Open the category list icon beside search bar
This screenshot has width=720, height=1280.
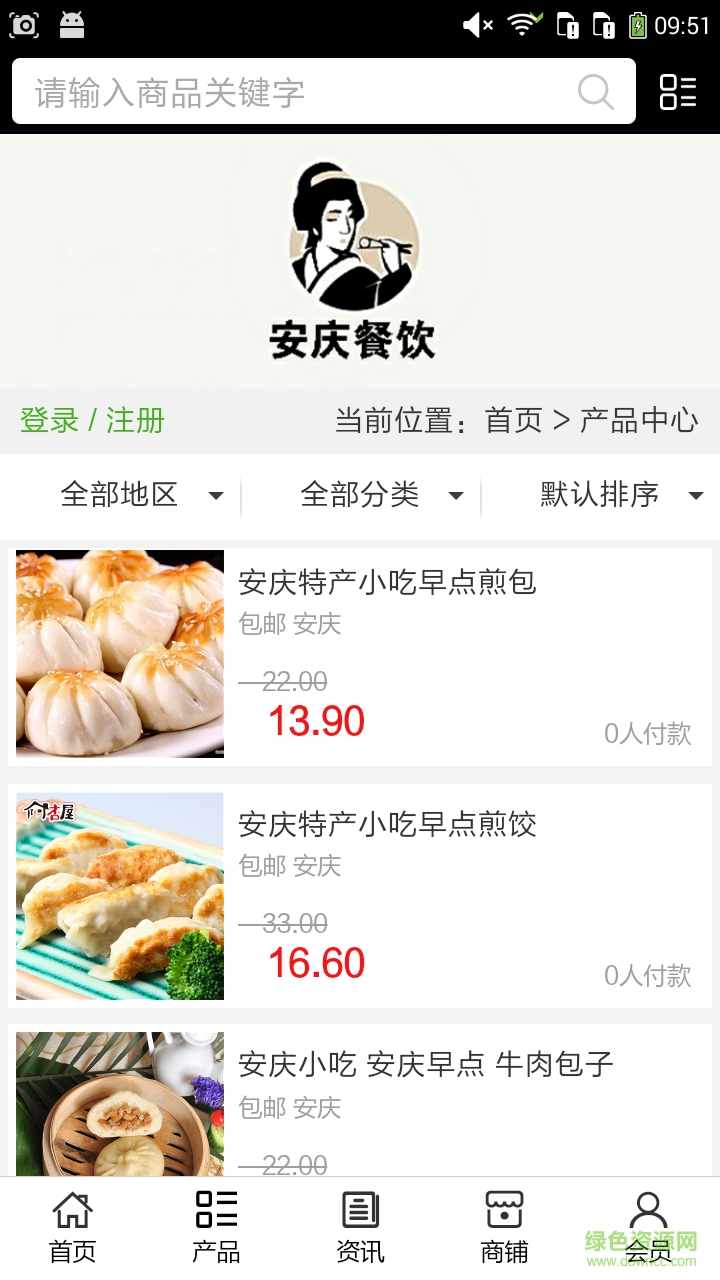[x=678, y=92]
